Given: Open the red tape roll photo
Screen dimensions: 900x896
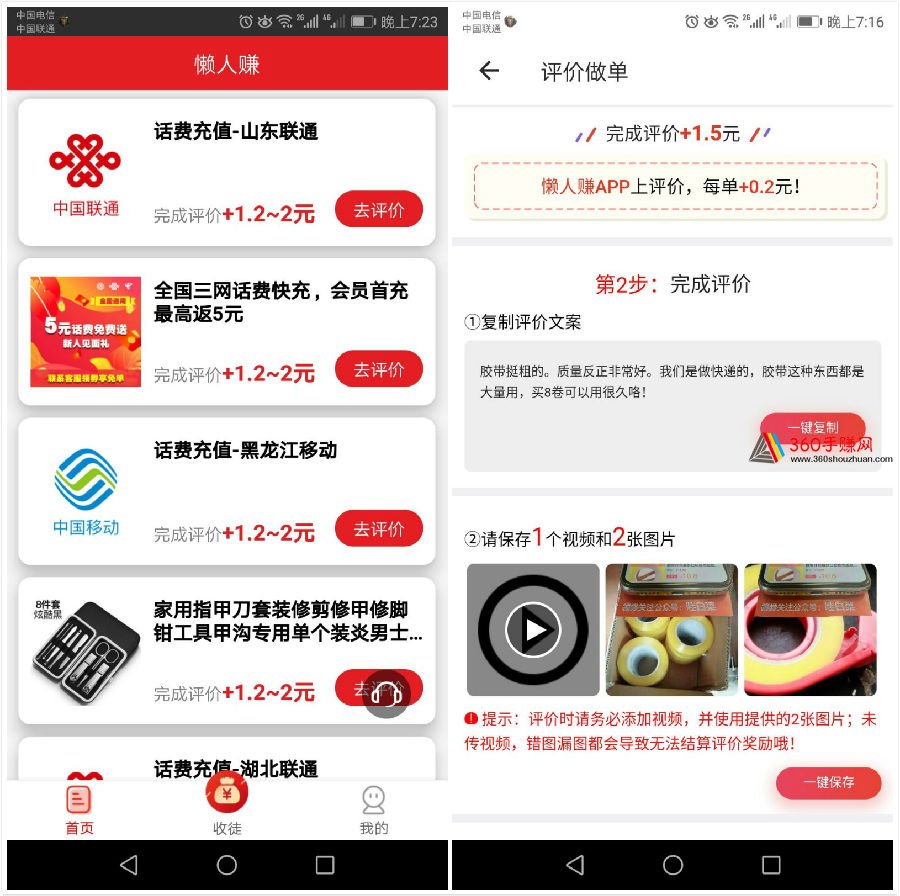Looking at the screenshot, I should (x=810, y=630).
